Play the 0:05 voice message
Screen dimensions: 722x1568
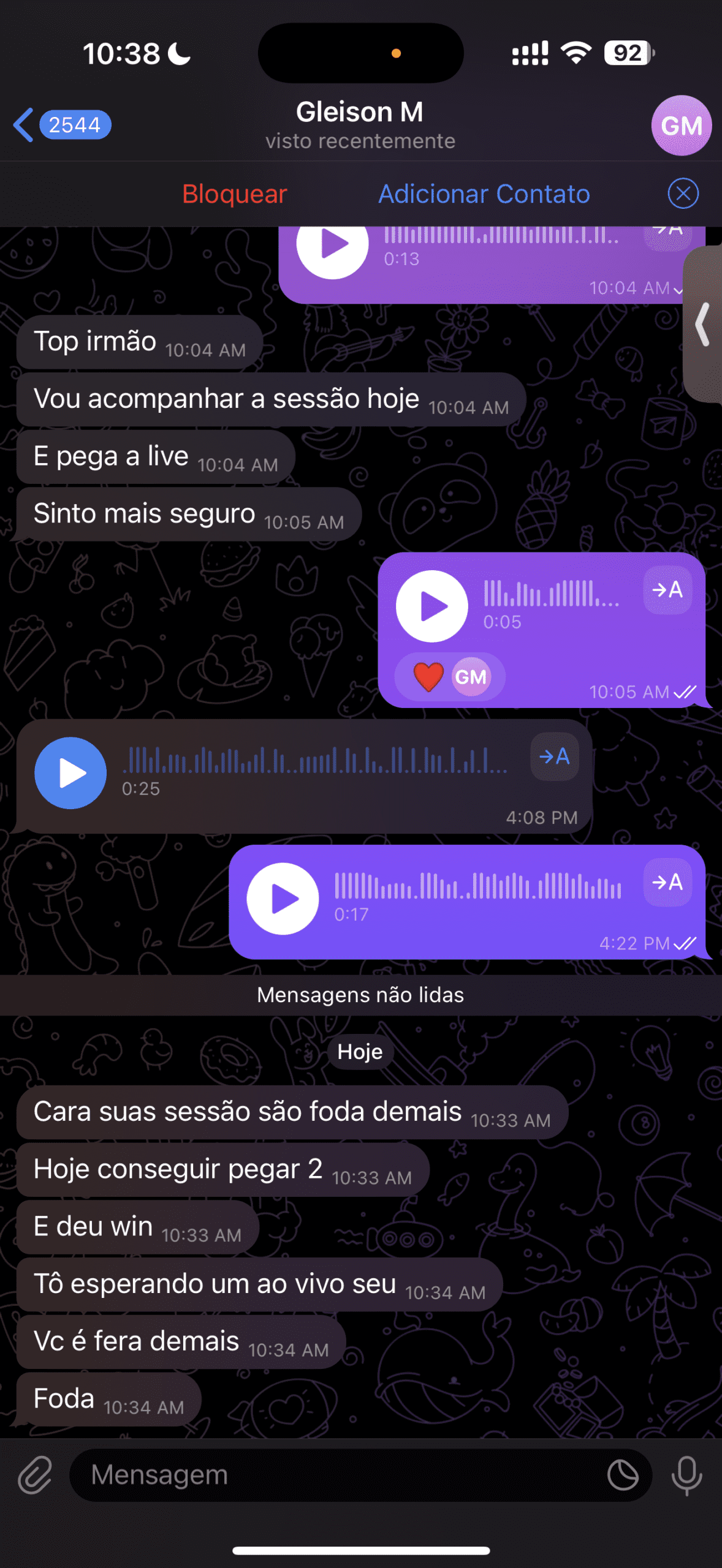[432, 606]
